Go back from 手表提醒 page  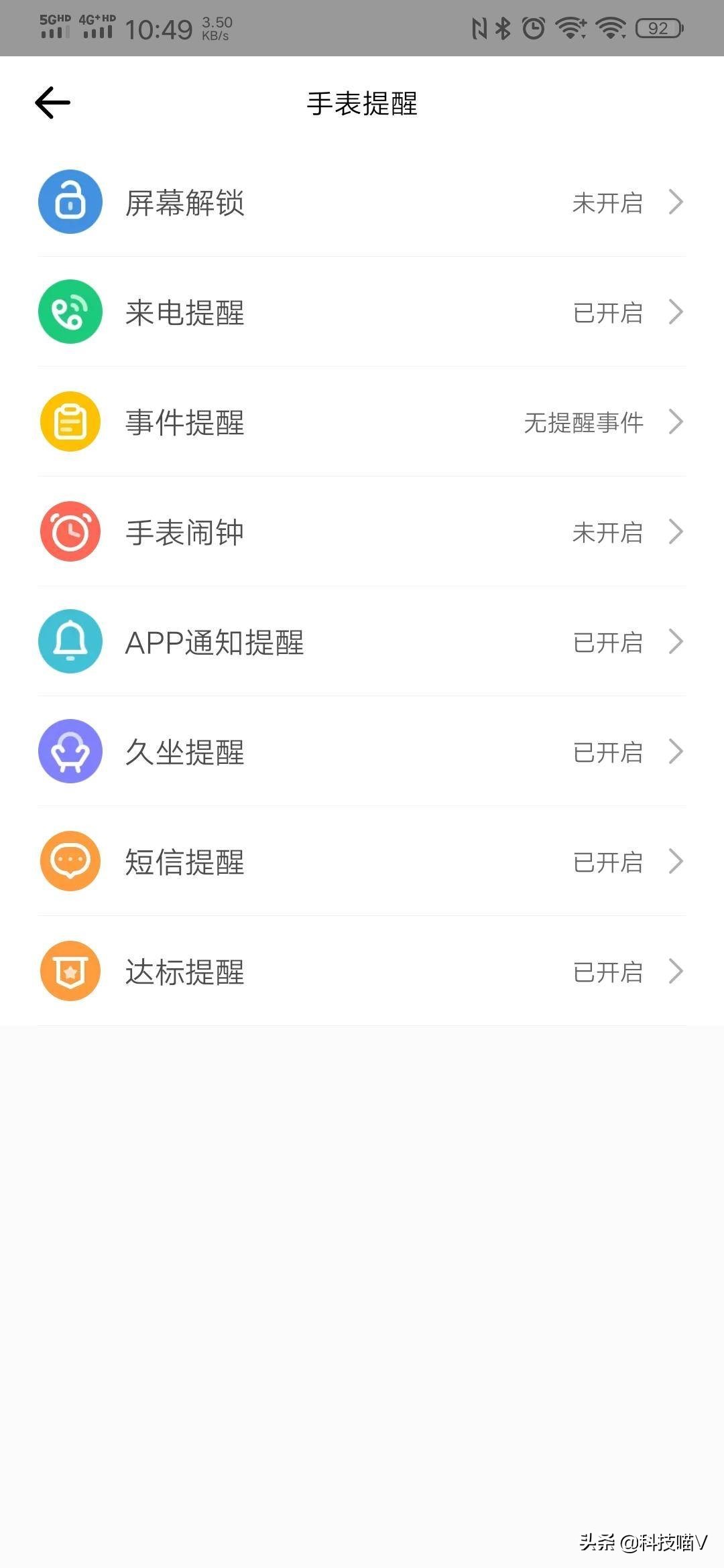pos(53,103)
